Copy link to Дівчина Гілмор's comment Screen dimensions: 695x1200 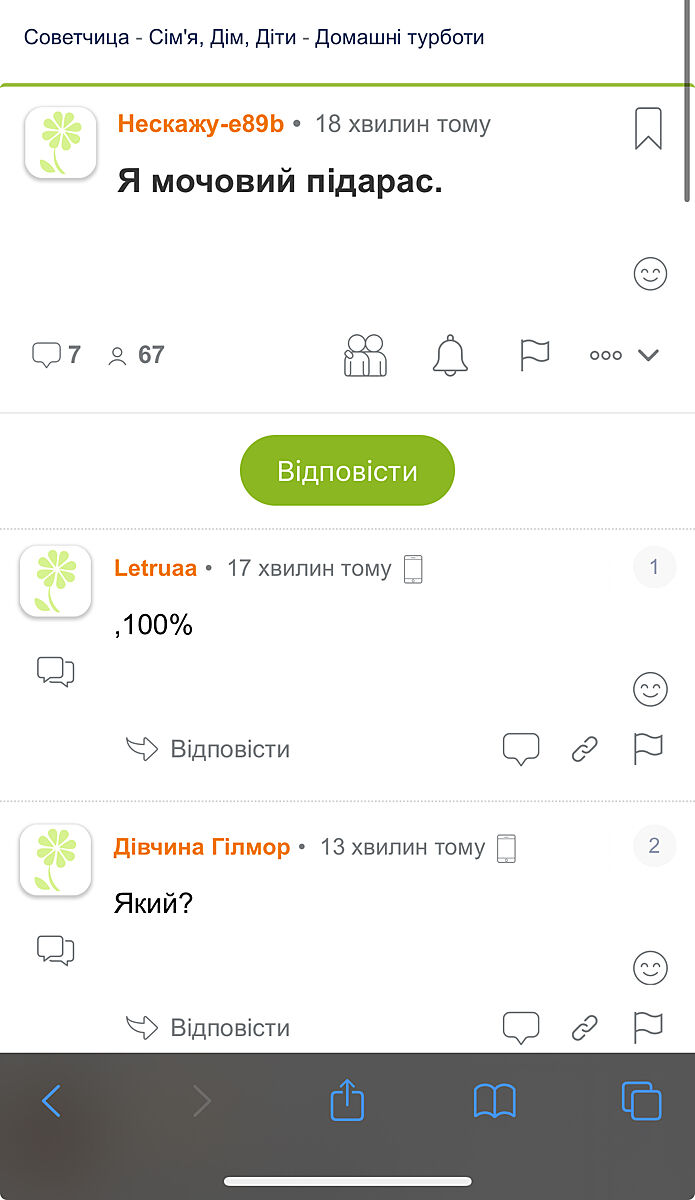[584, 1028]
